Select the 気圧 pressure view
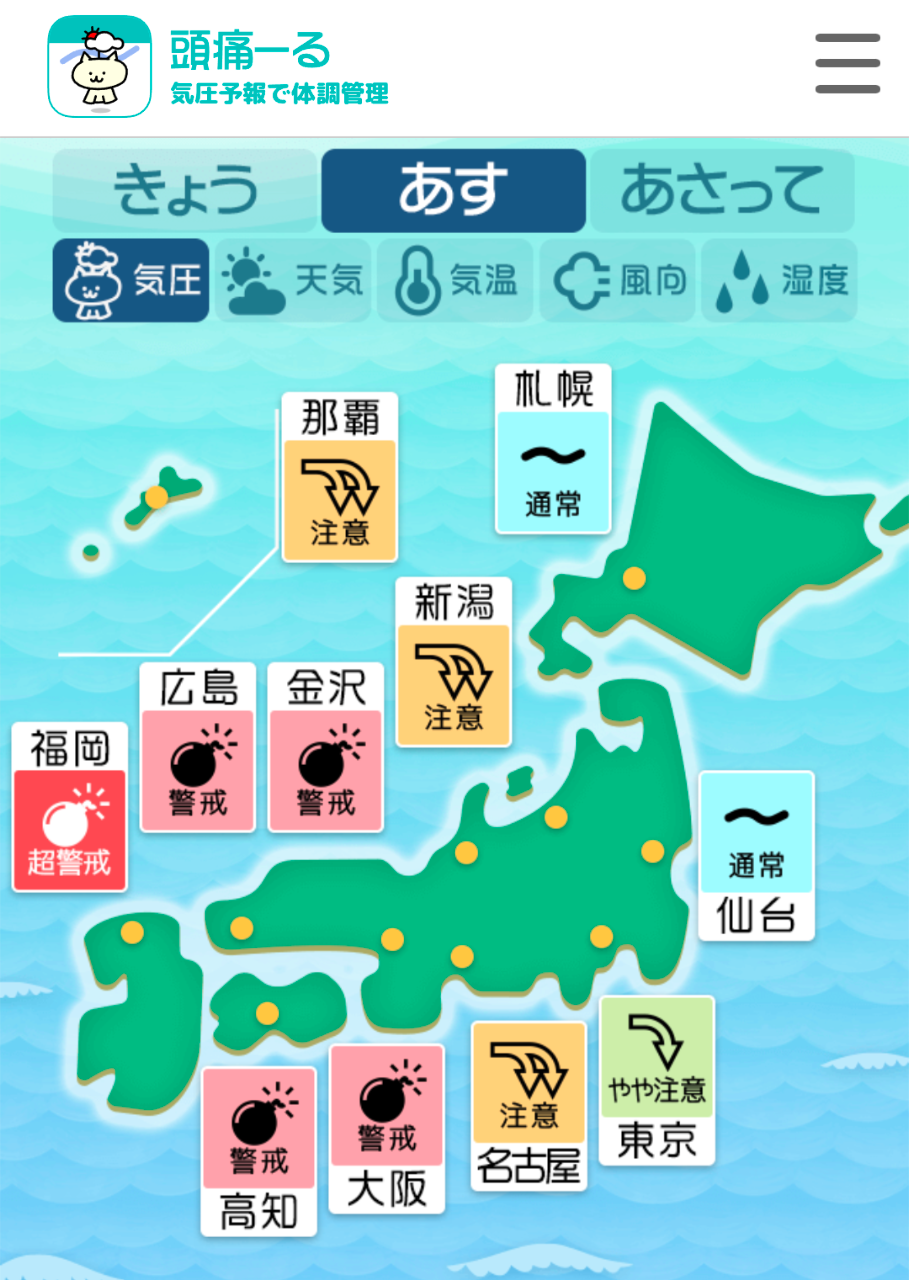 tap(131, 281)
